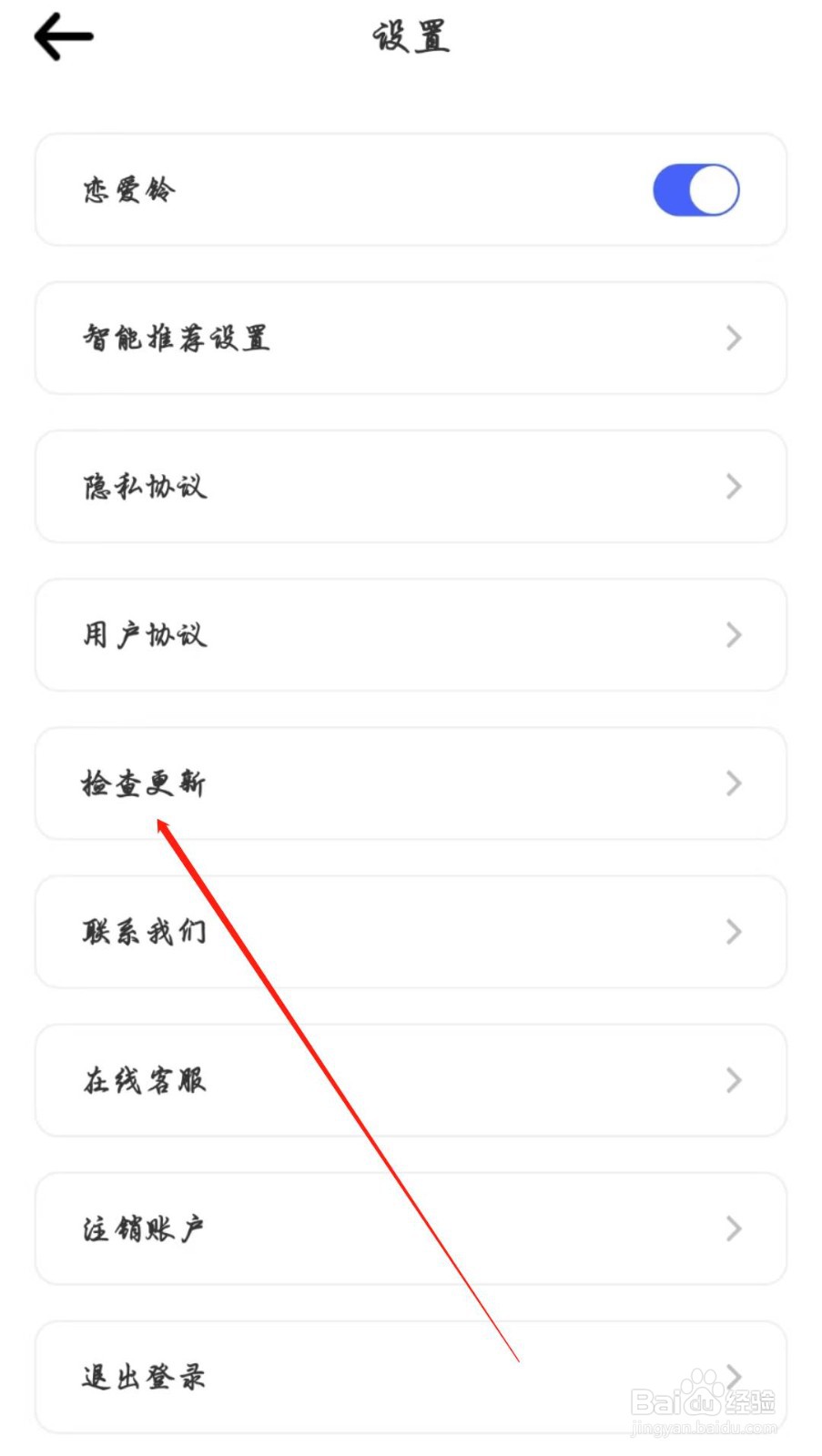Click the arrow icon on 注销账户 row
Viewport: 822px width, 1456px height.
point(734,1228)
